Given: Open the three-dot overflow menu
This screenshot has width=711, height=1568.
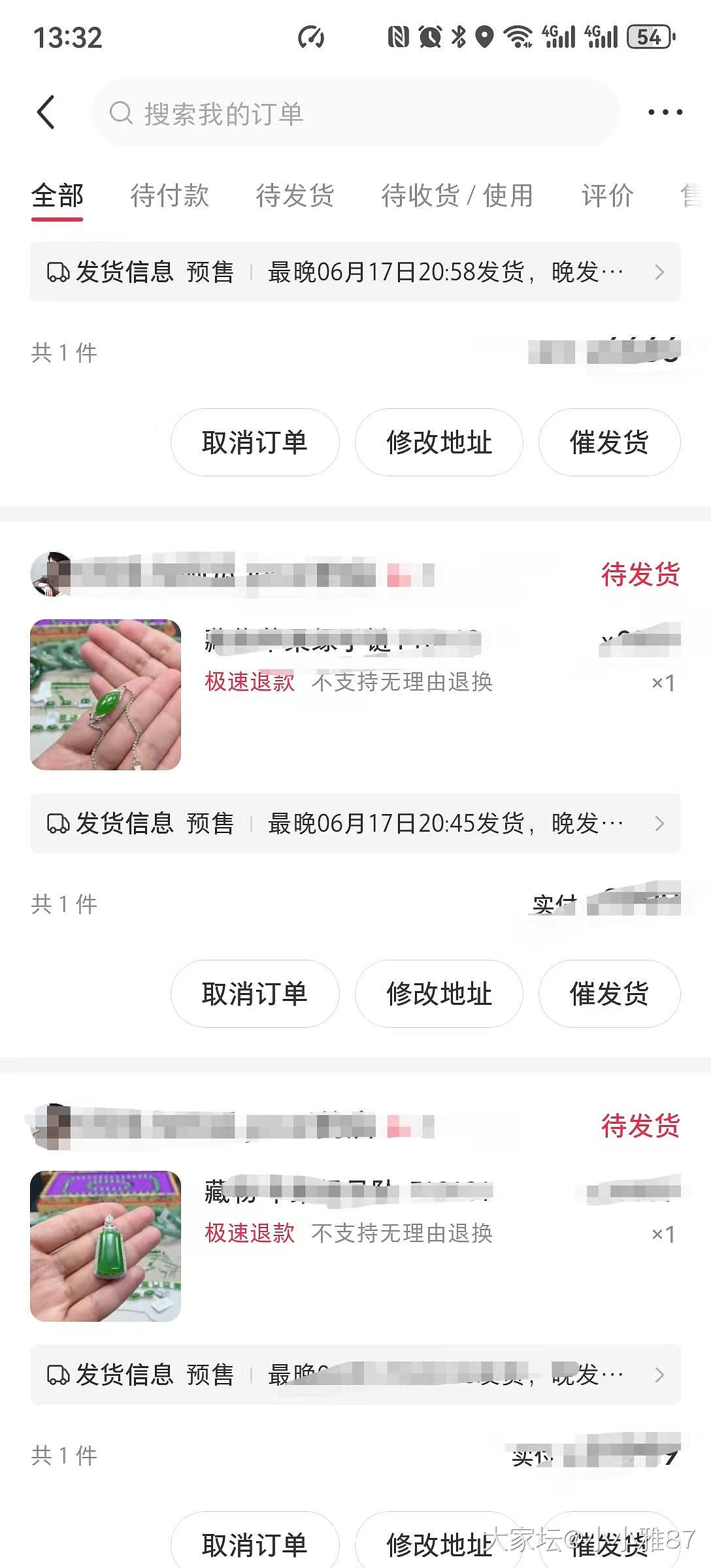Looking at the screenshot, I should click(x=665, y=112).
